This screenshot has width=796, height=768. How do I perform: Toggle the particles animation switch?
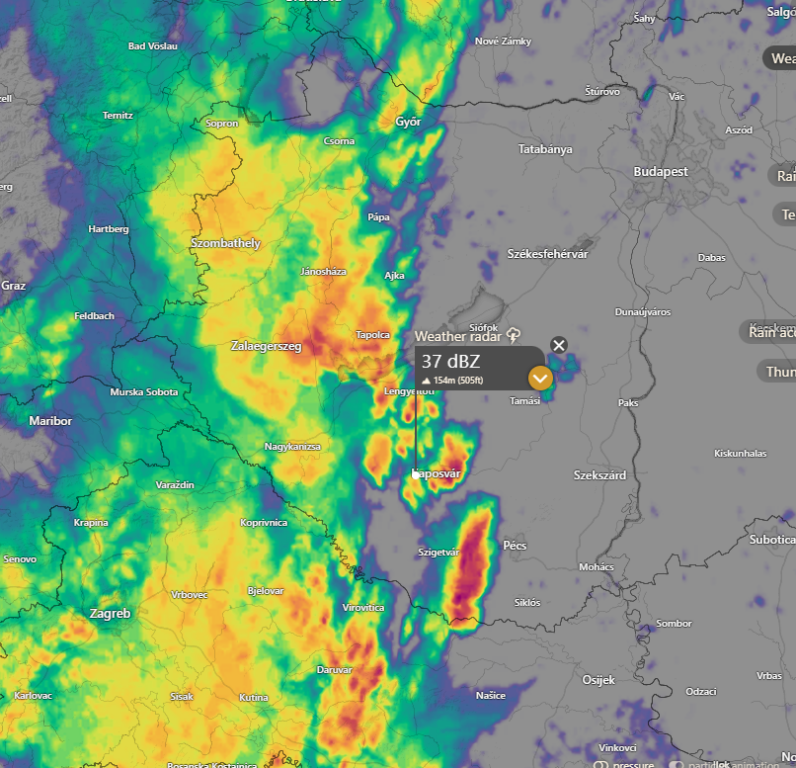coord(680,764)
